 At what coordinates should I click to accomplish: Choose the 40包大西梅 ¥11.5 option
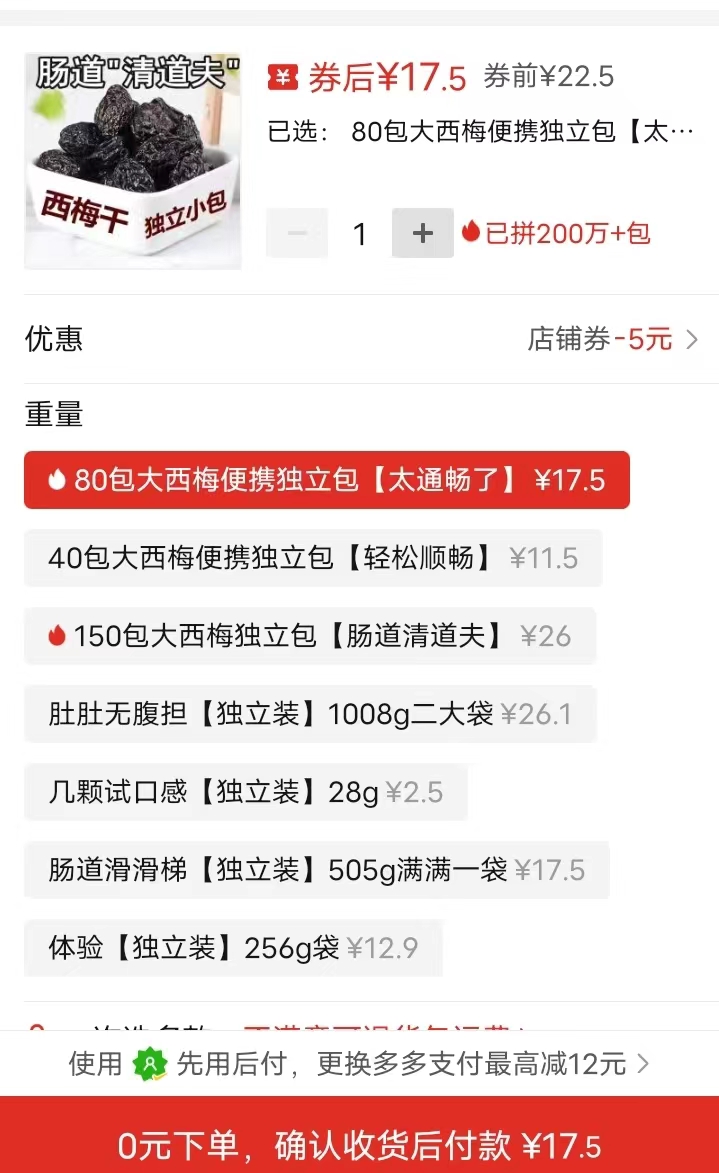click(x=313, y=558)
